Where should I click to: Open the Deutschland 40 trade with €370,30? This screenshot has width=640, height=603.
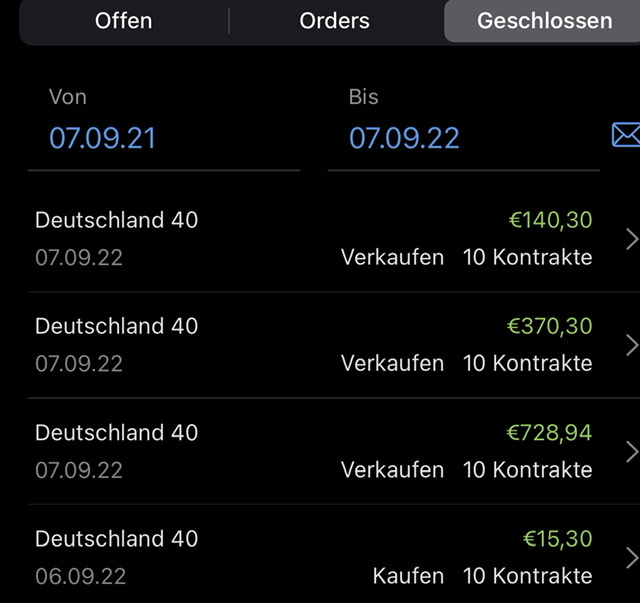[320, 345]
